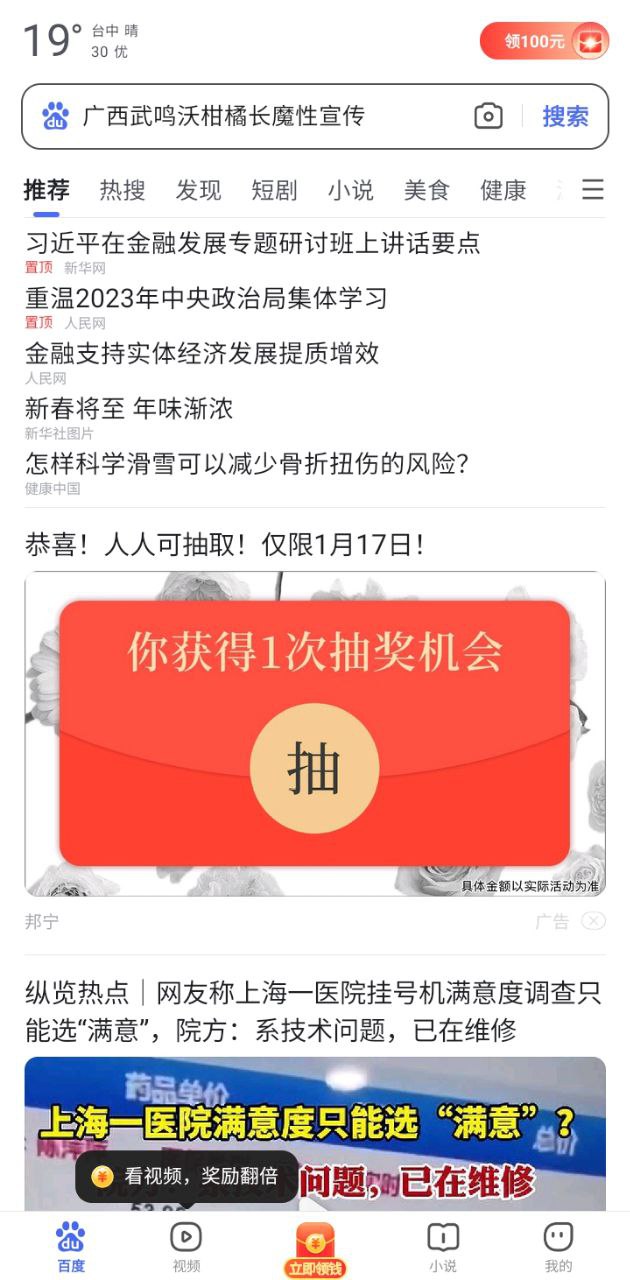Read 新春将至 年味渐浓 story
The image size is (630, 1280).
click(x=129, y=408)
